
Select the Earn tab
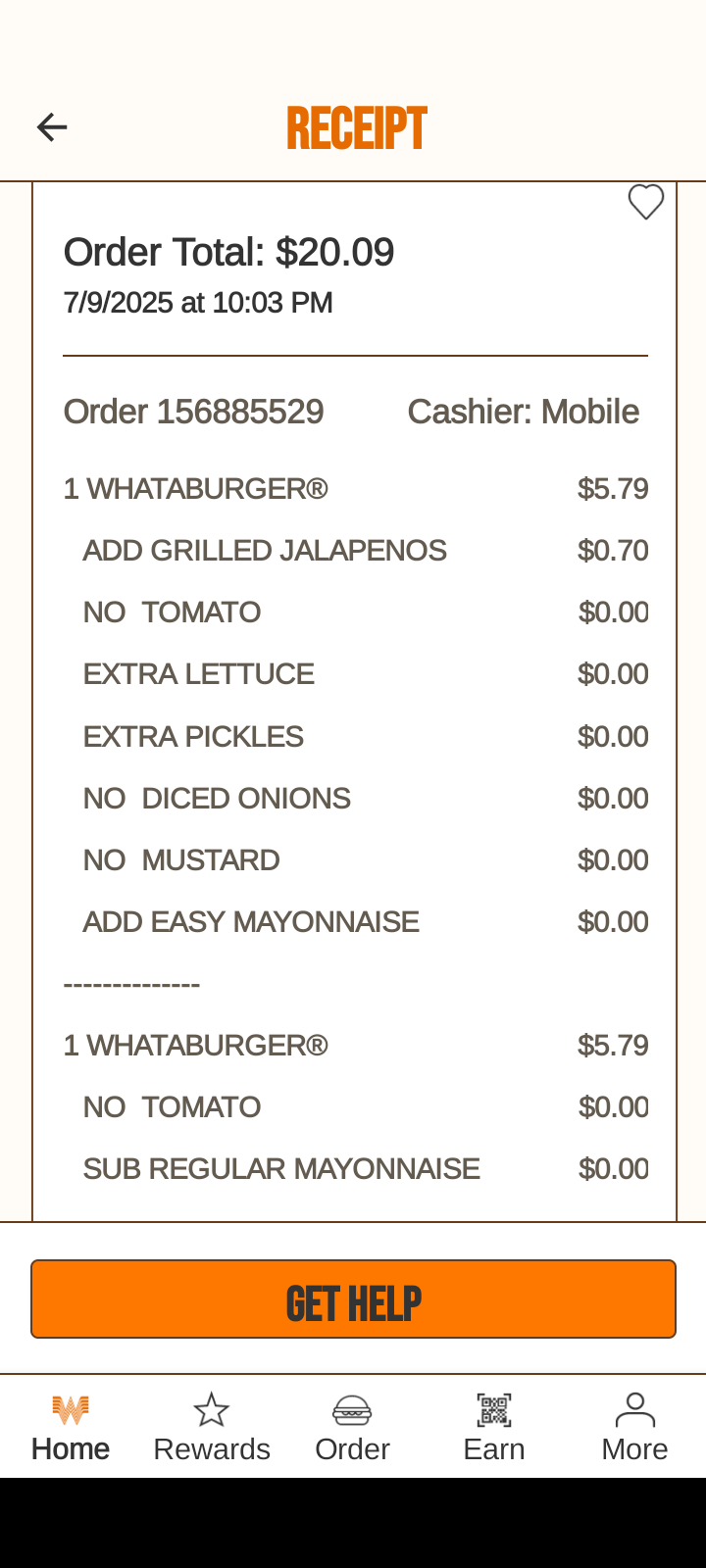(x=494, y=1427)
